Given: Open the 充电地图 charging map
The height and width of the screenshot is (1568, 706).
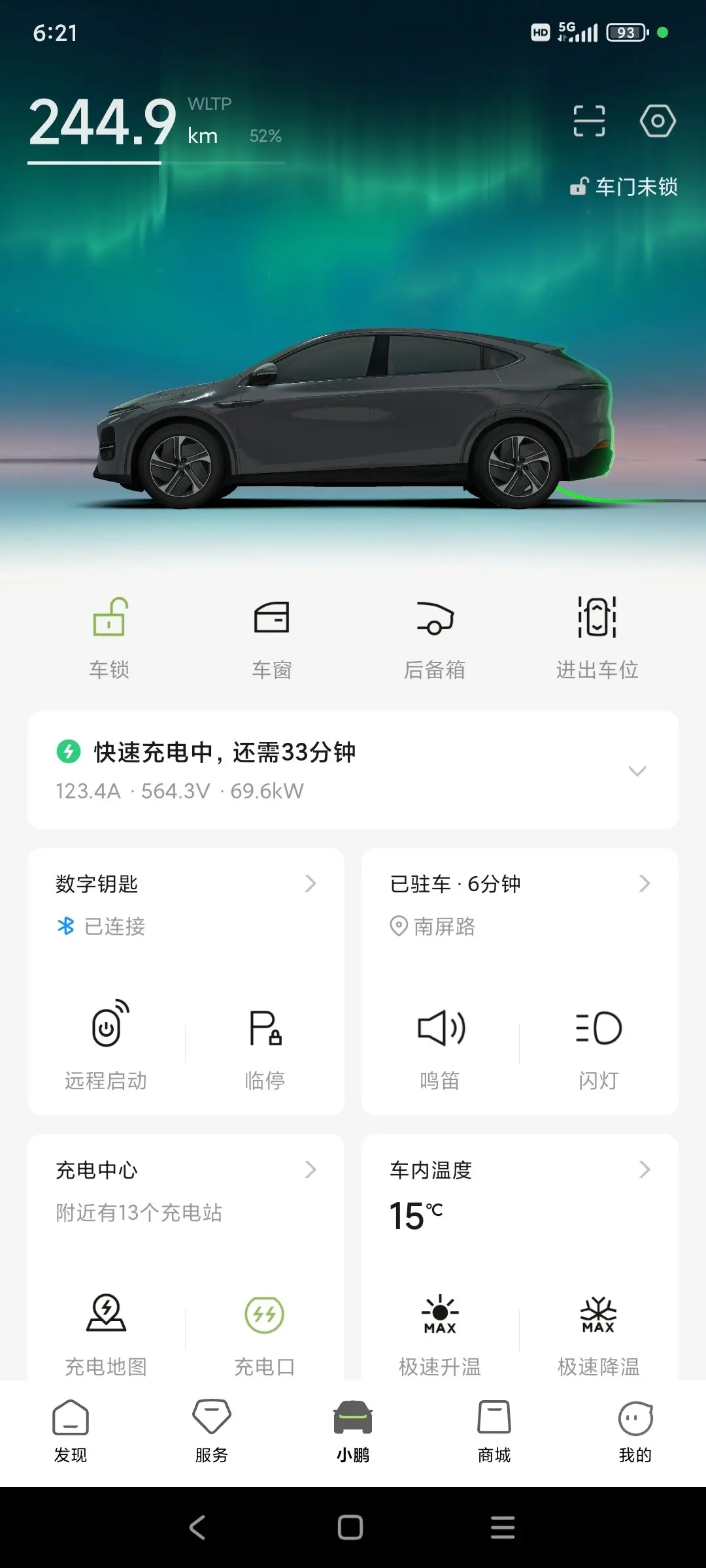Looking at the screenshot, I should click(106, 1330).
